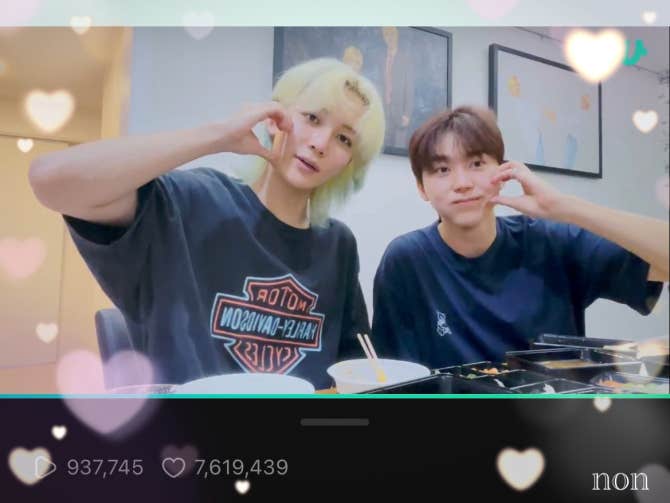Tap the live video to show controls
Image resolution: width=670 pixels, height=503 pixels.
[335, 210]
